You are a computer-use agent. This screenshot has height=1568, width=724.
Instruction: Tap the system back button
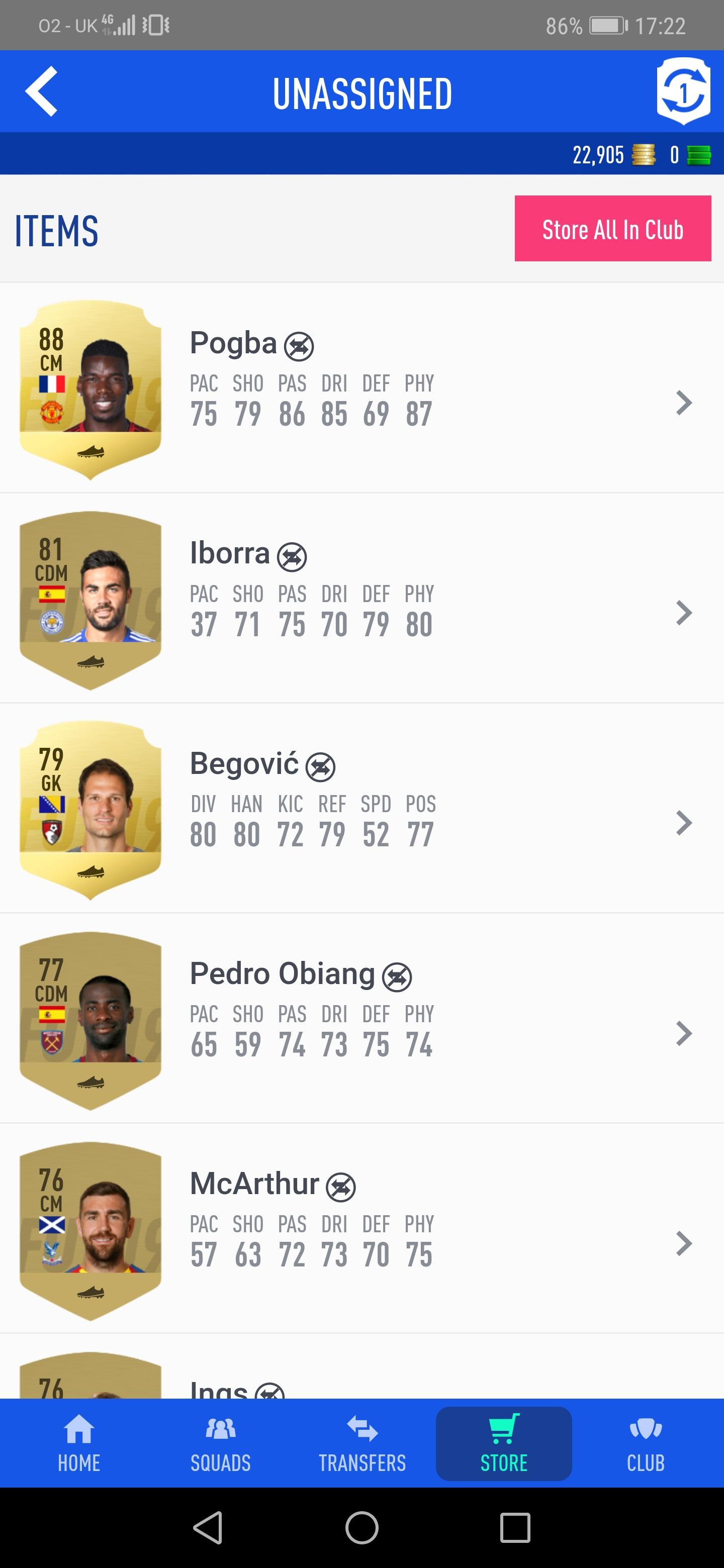208,1528
